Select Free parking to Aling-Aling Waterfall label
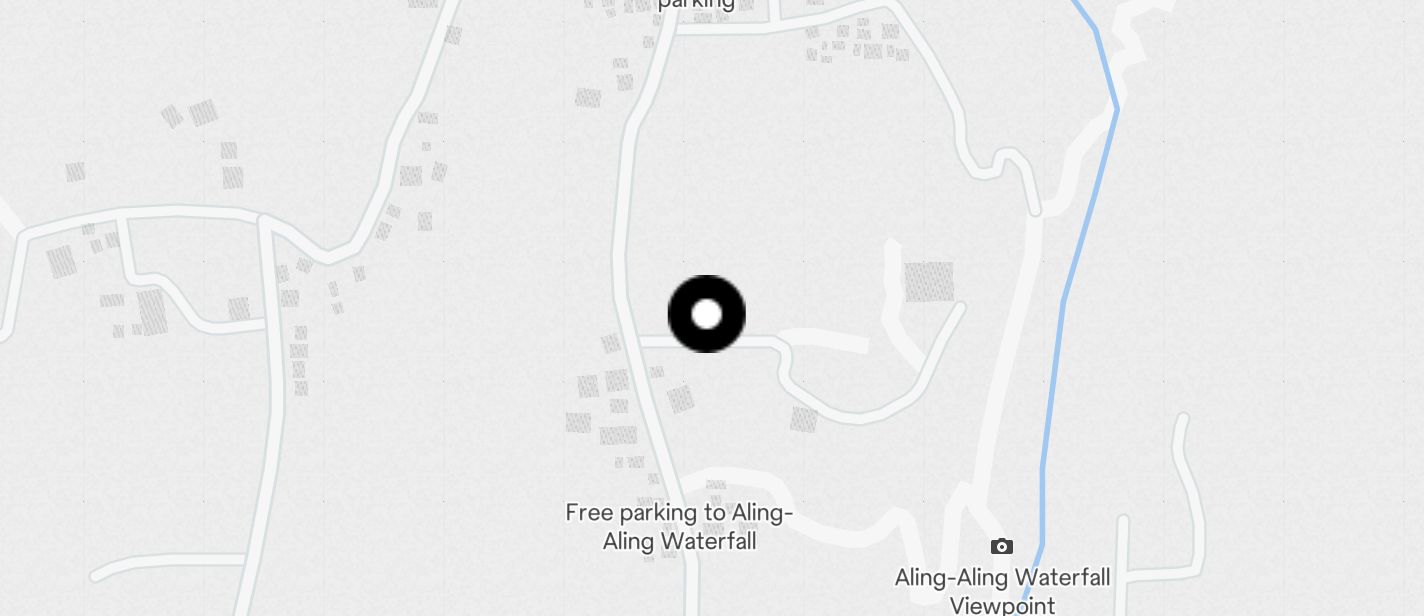The height and width of the screenshot is (616, 1424). 679,527
